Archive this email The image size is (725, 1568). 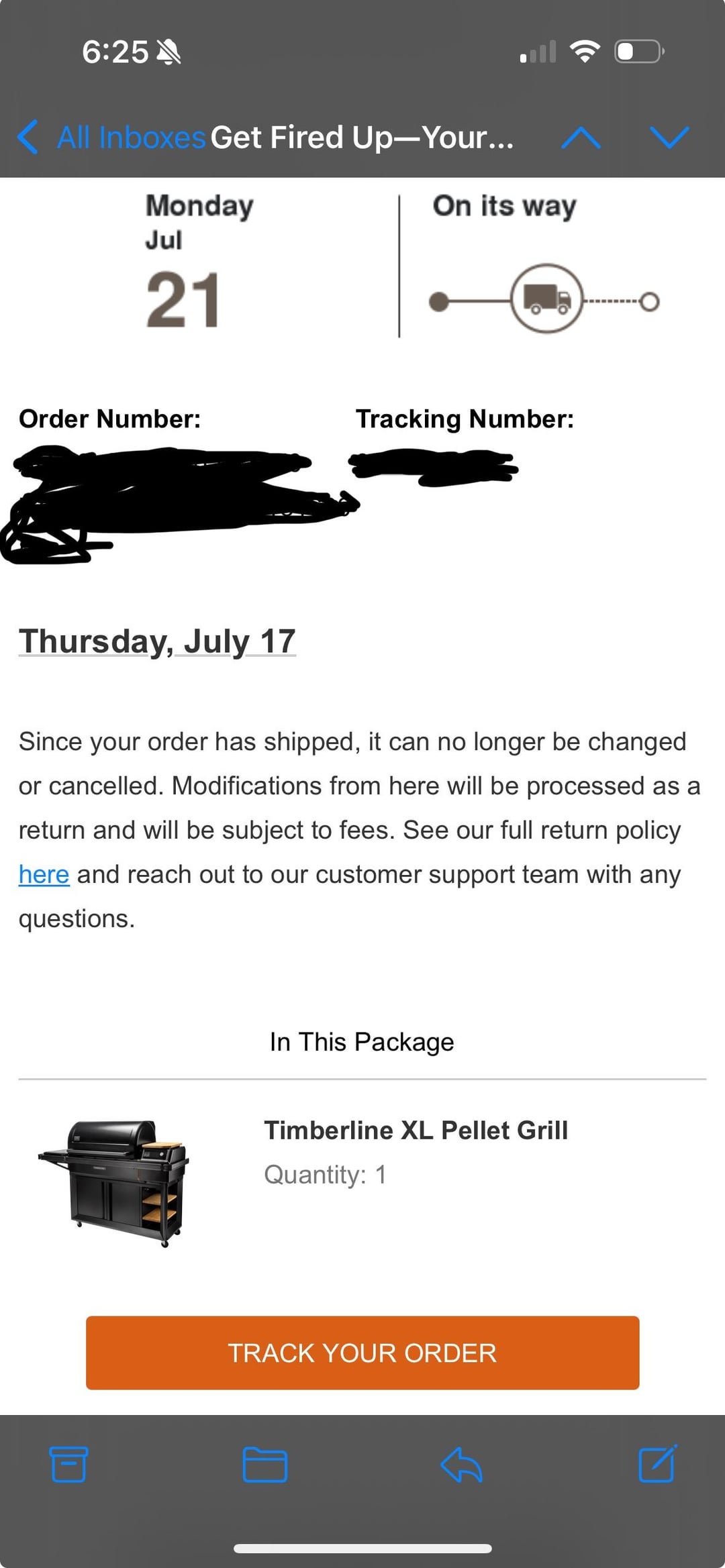coord(68,1464)
